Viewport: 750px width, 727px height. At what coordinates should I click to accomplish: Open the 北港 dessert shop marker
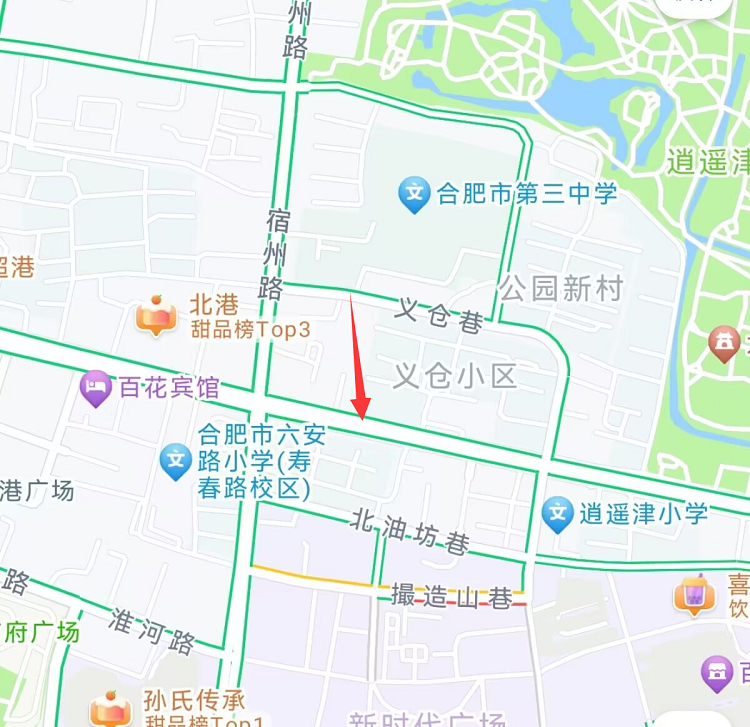click(x=155, y=315)
